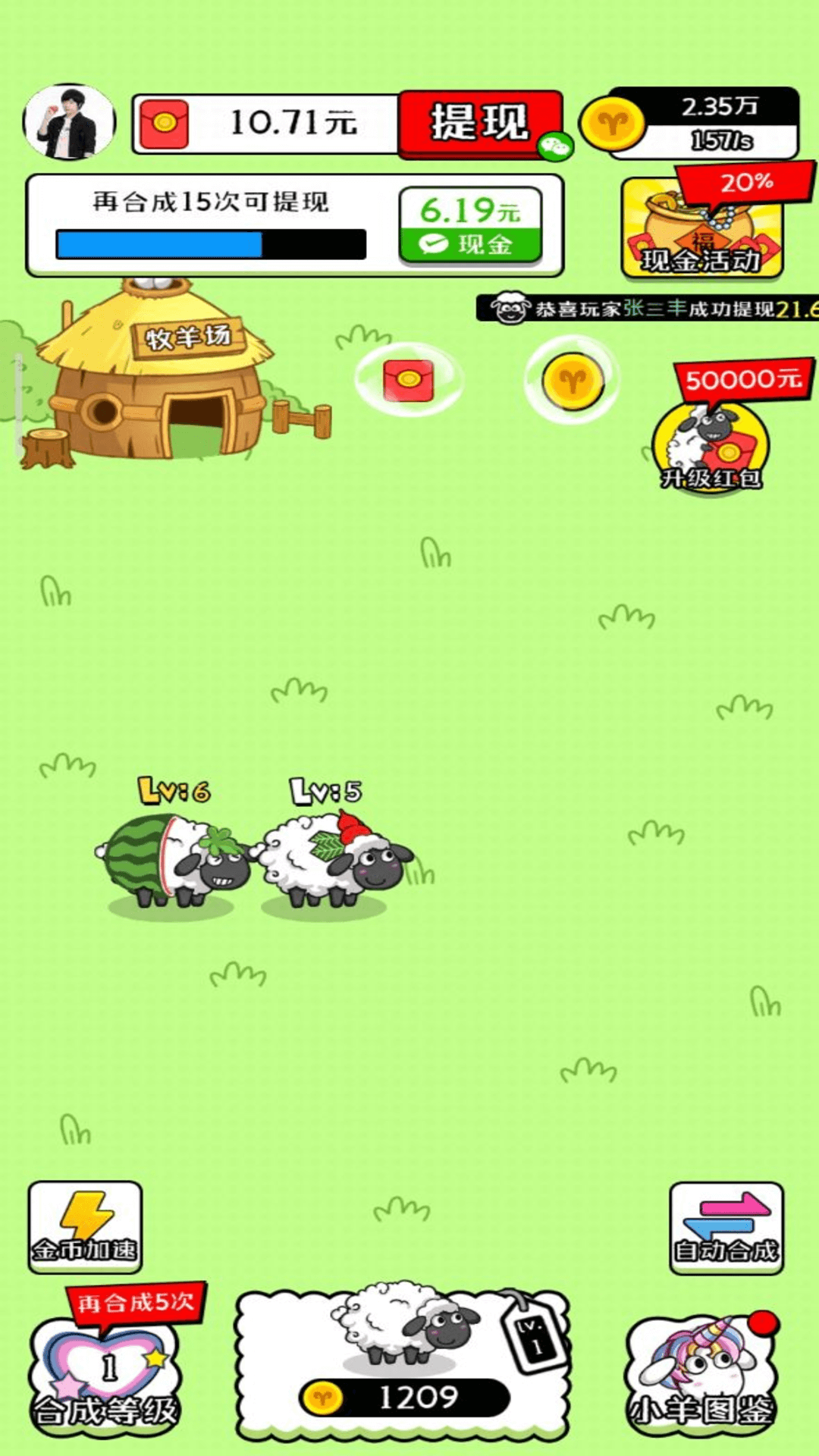Tap the red 提现 withdraw button

[480, 124]
